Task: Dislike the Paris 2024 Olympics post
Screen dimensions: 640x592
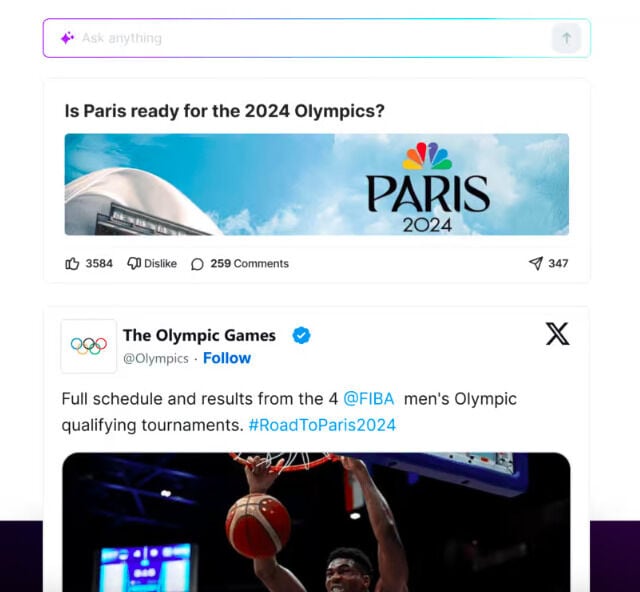Action: point(152,264)
